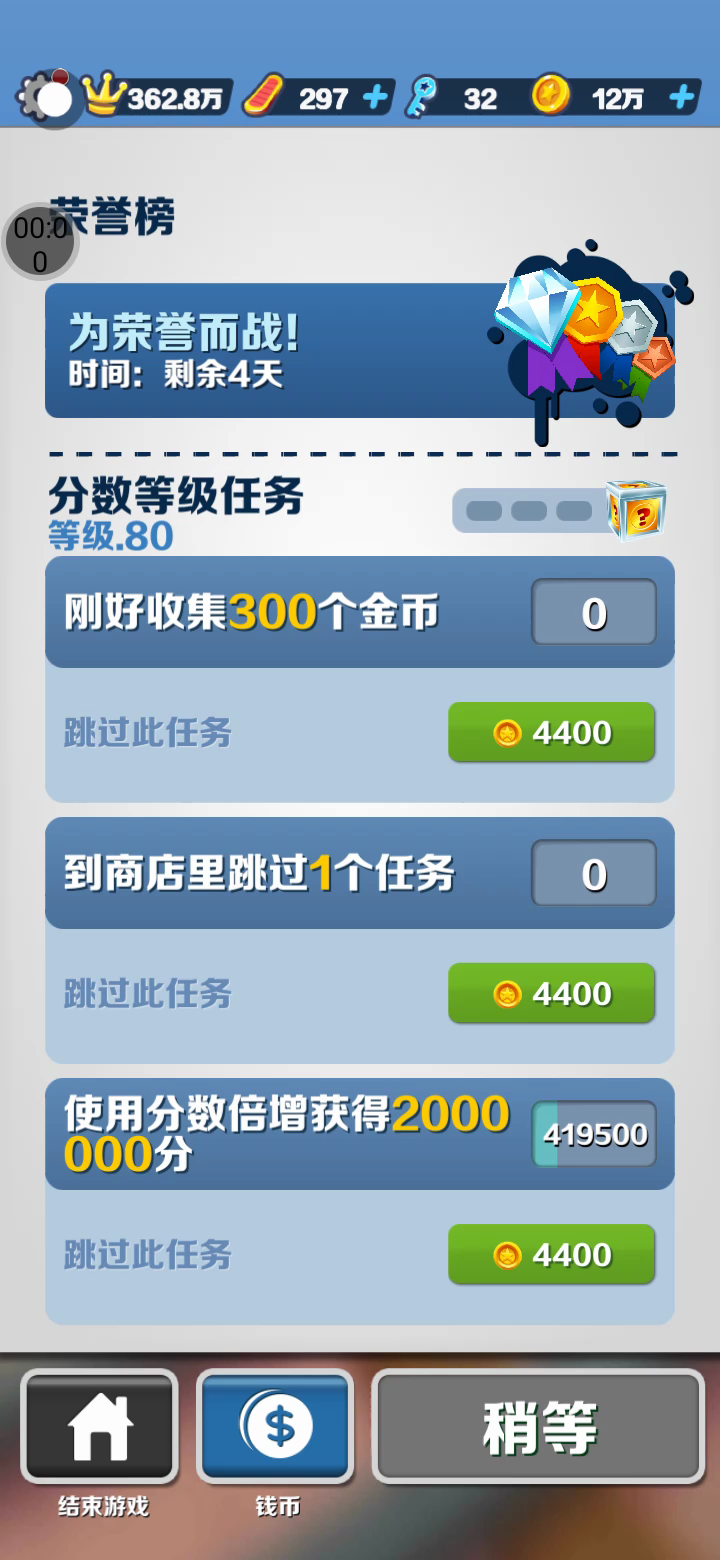Tap 结束游戏 home button
Image resolution: width=720 pixels, height=1560 pixels.
pyautogui.click(x=100, y=1427)
